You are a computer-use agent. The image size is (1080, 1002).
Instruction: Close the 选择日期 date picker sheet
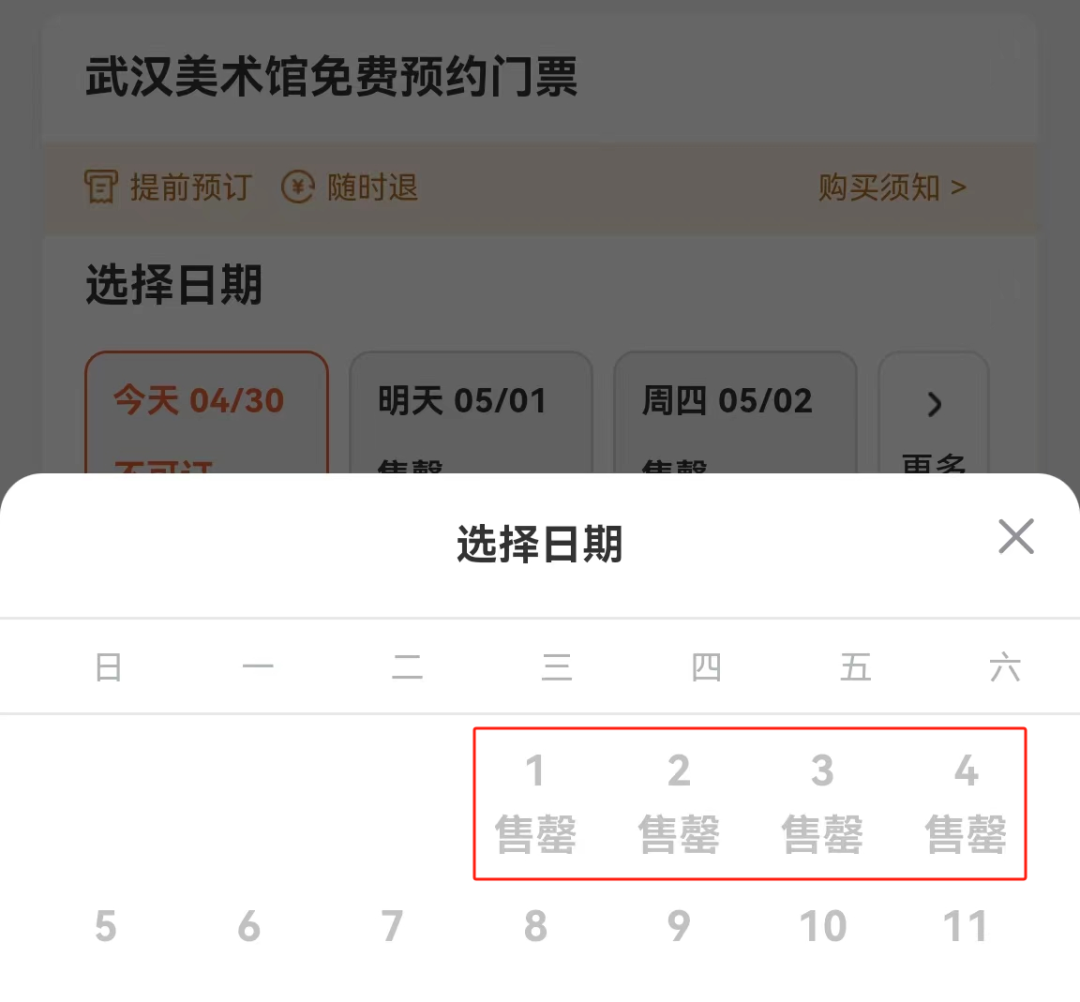tap(1015, 538)
